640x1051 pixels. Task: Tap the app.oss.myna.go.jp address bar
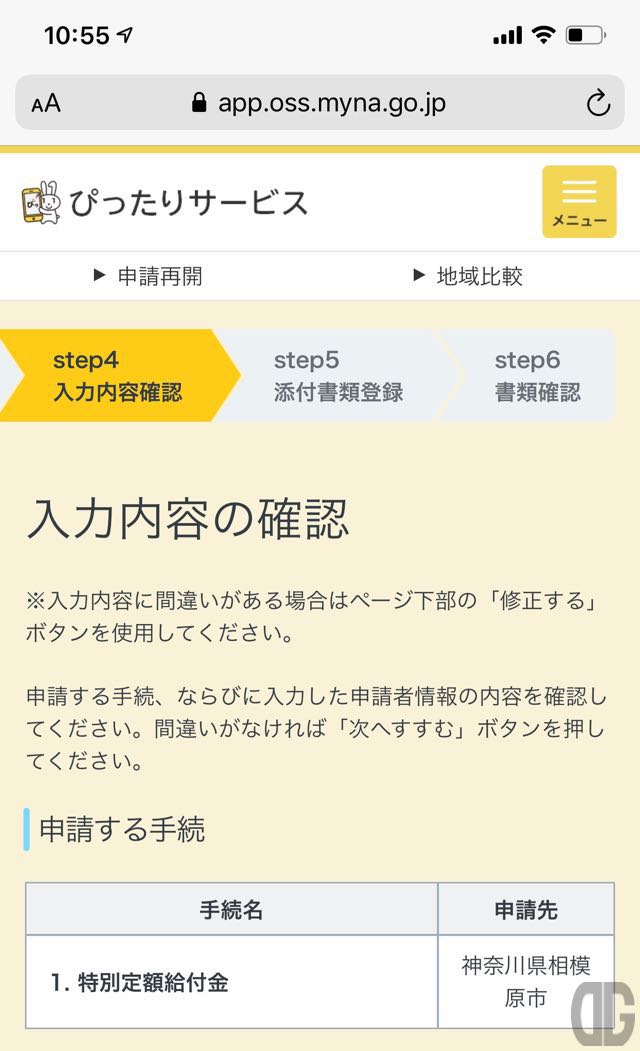coord(320,103)
